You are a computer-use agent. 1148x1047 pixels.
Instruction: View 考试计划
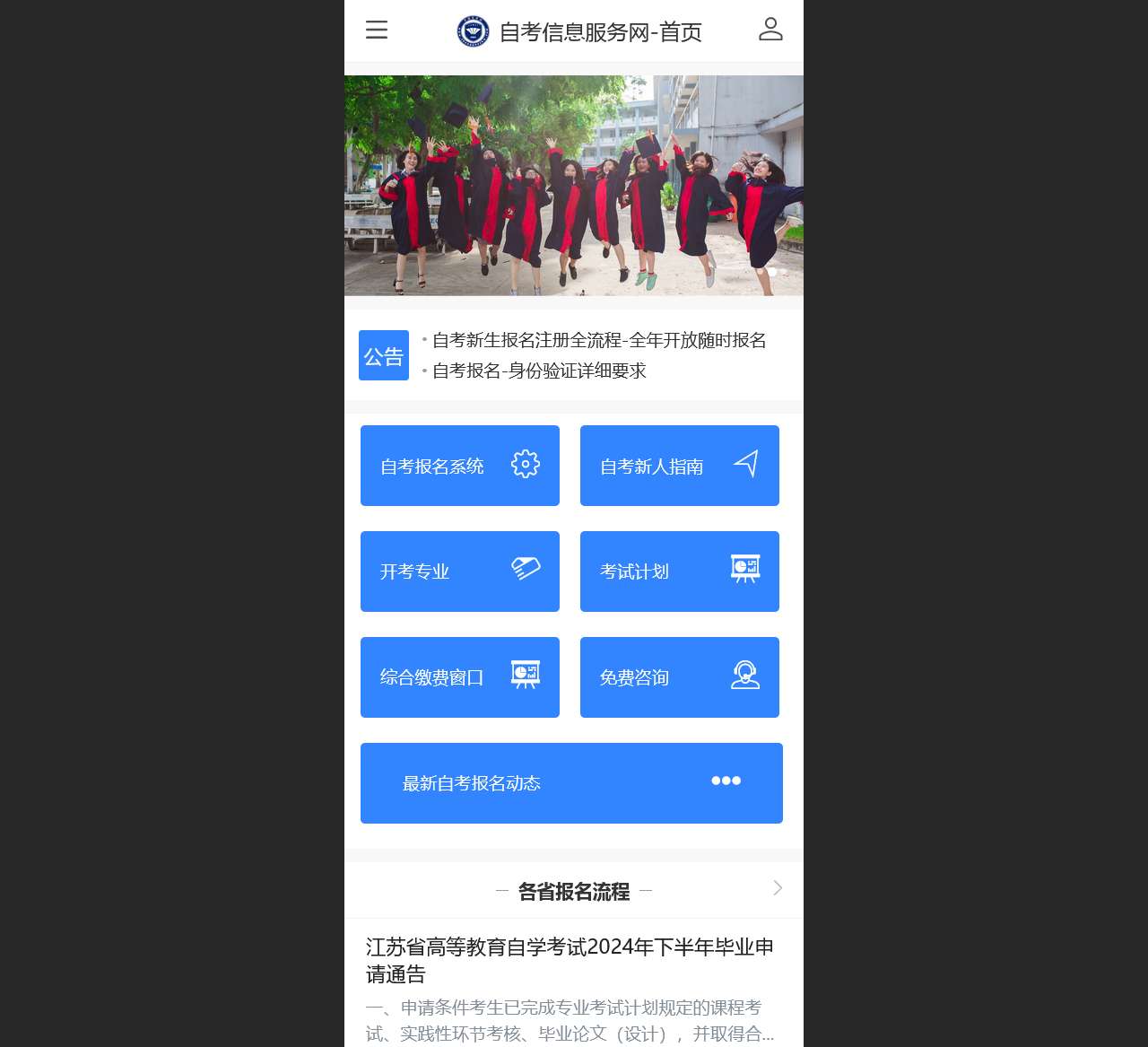click(679, 571)
